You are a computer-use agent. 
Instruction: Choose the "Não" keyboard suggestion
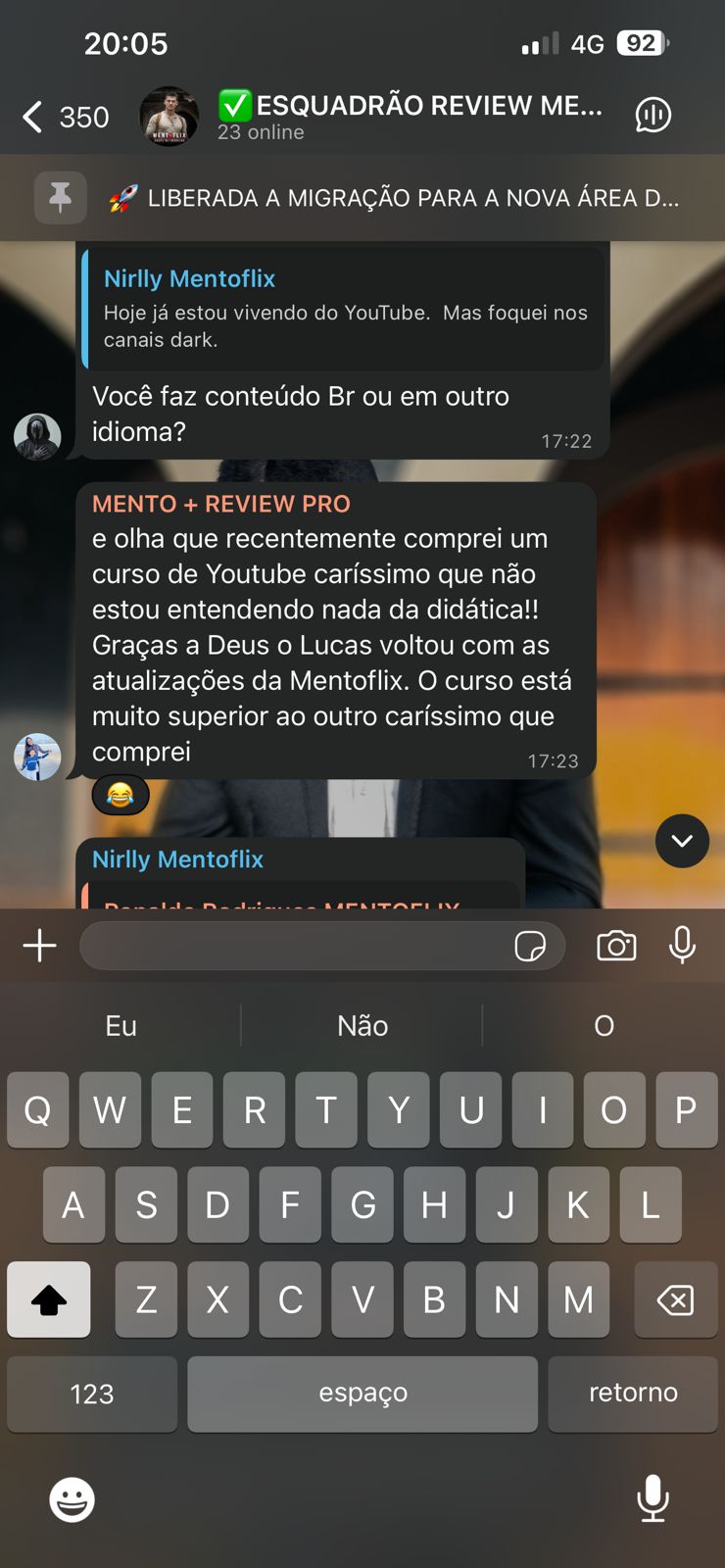pos(362,1026)
